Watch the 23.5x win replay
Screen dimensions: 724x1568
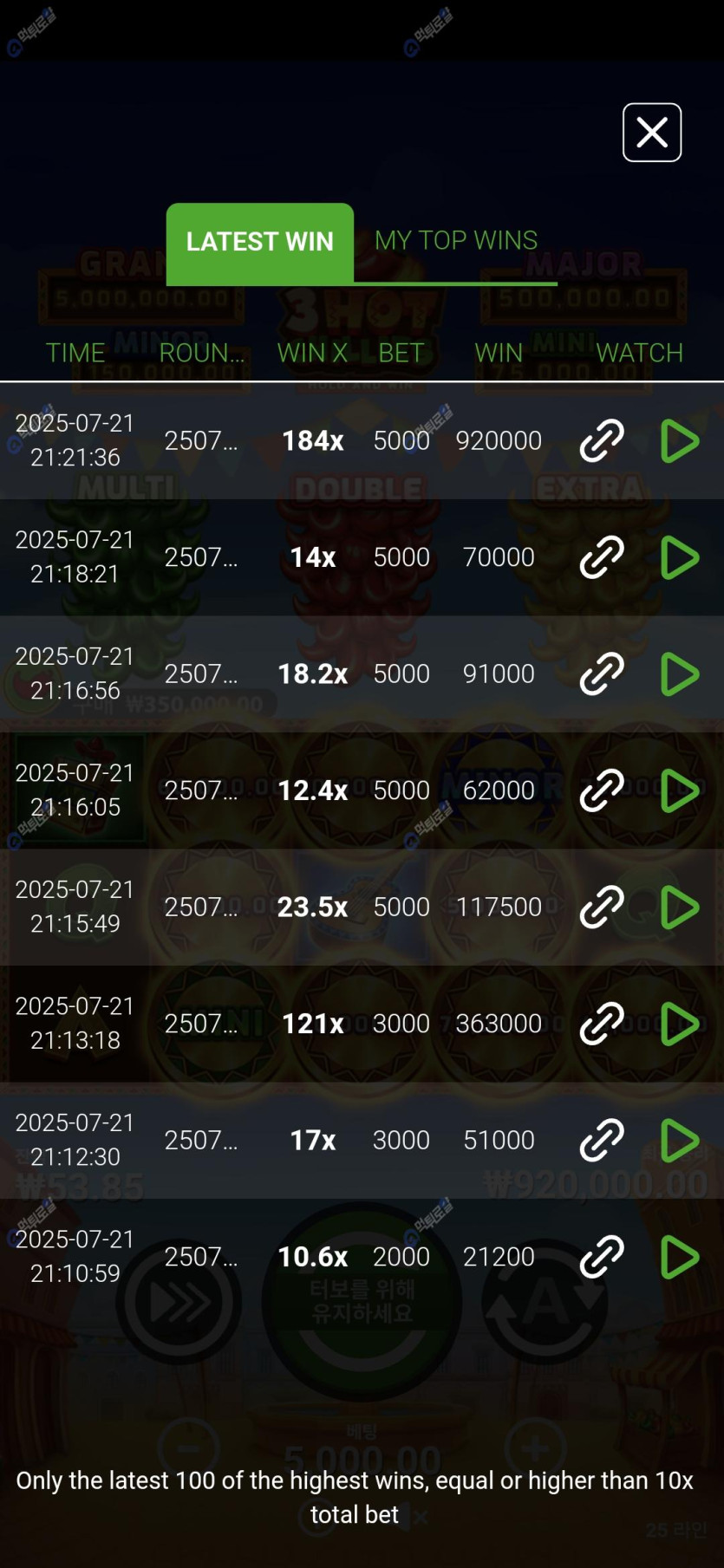pos(679,908)
